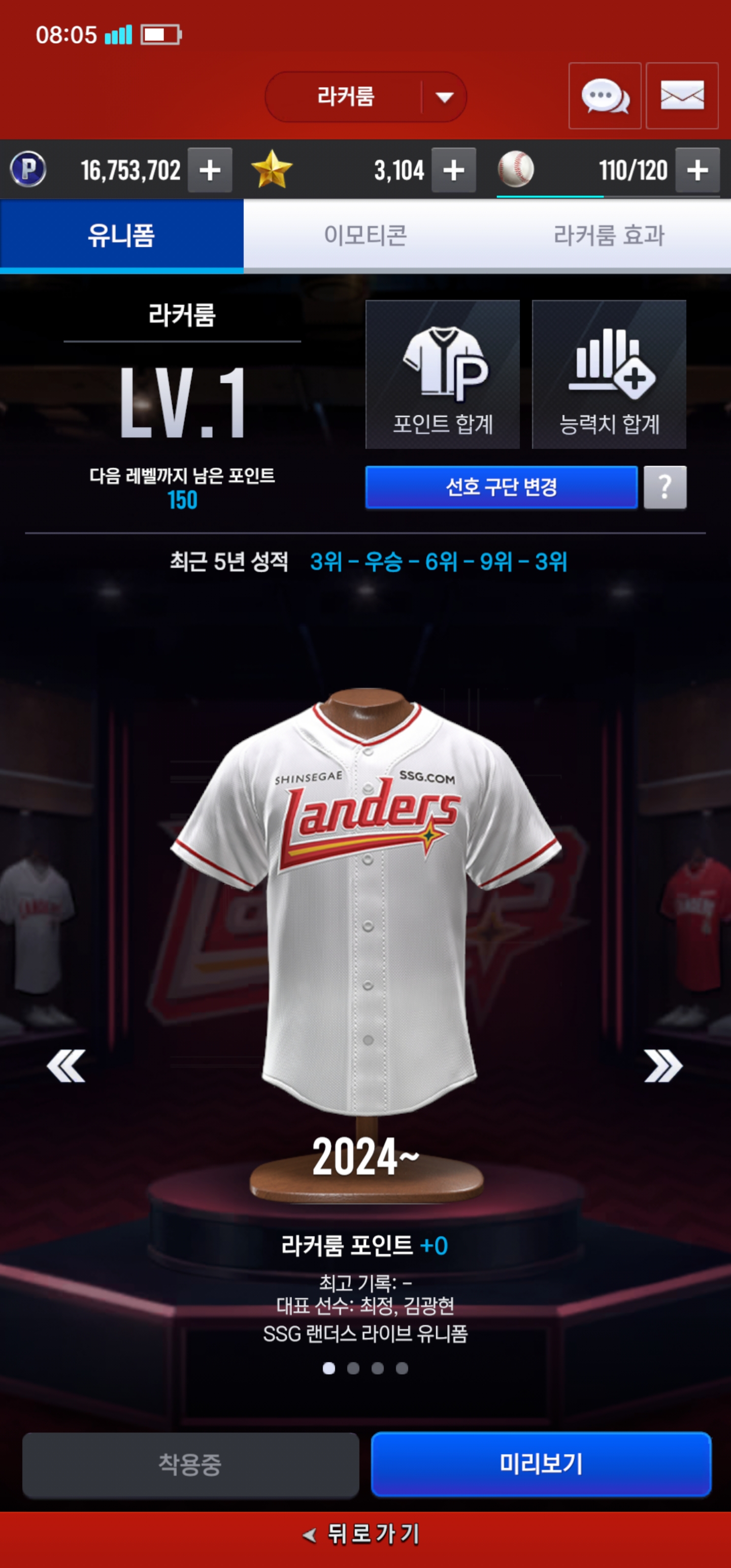The height and width of the screenshot is (1568, 731).
Task: Add more P points with the plus button
Action: [209, 170]
